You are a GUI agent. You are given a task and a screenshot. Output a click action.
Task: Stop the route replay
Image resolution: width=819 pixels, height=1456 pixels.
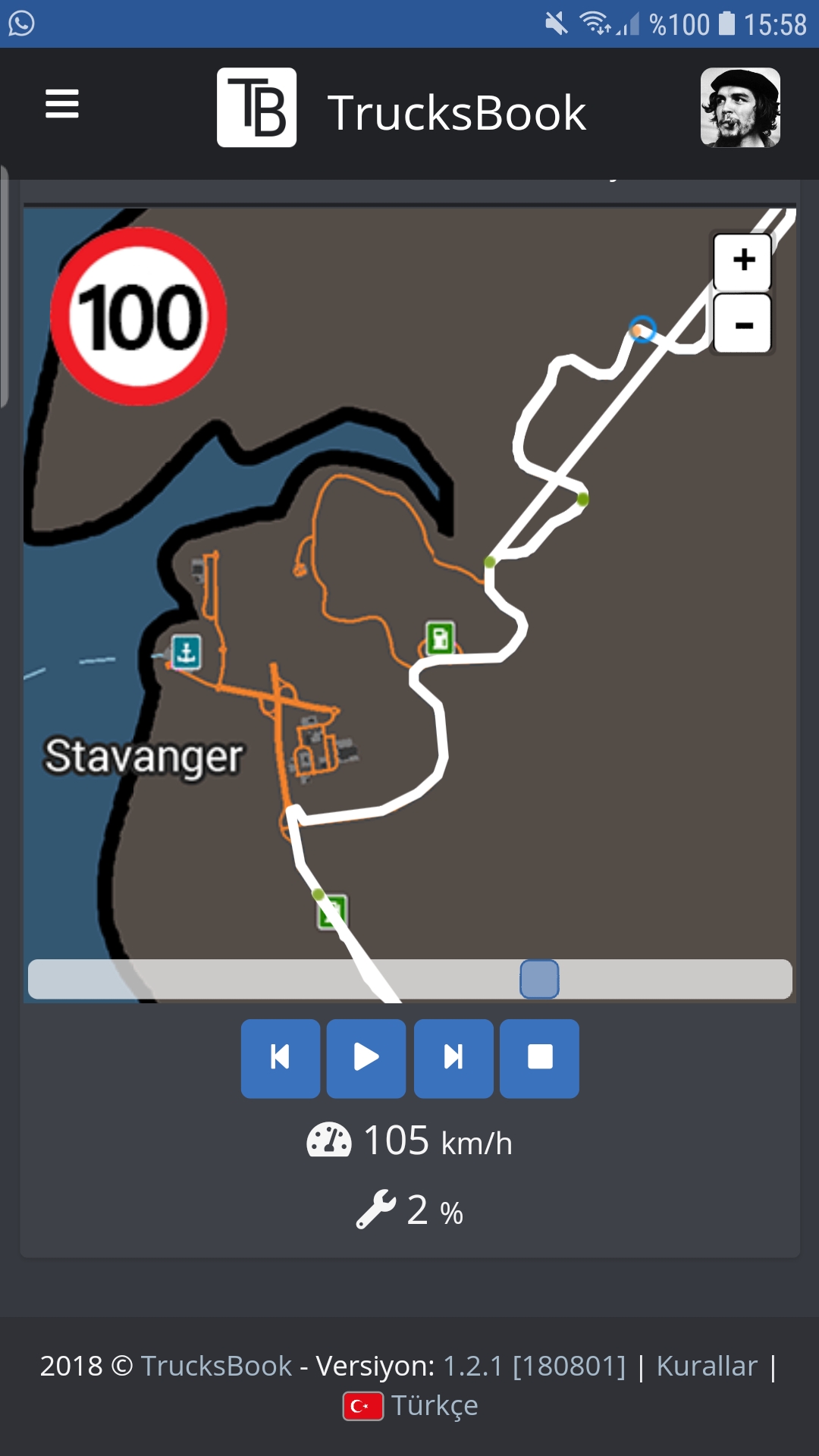(x=540, y=1058)
